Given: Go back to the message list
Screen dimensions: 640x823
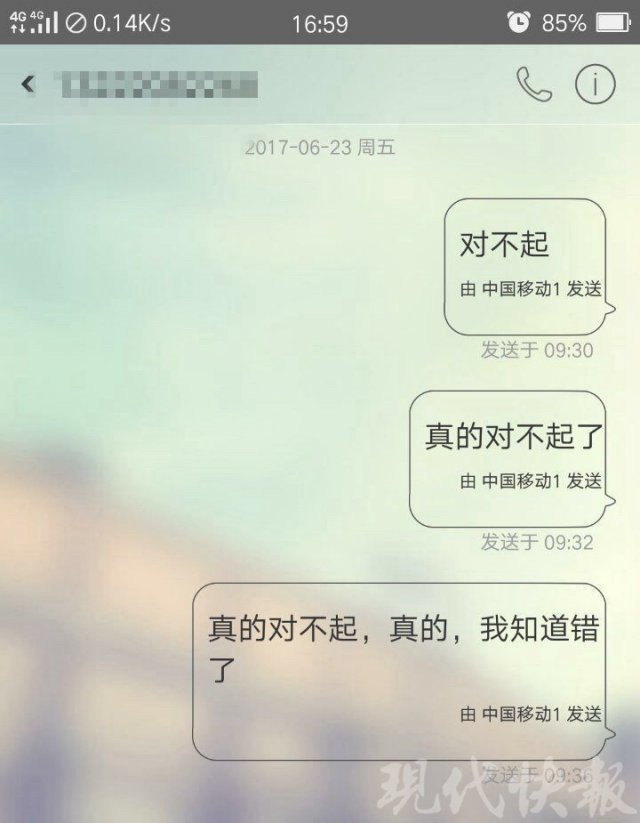Looking at the screenshot, I should point(28,85).
